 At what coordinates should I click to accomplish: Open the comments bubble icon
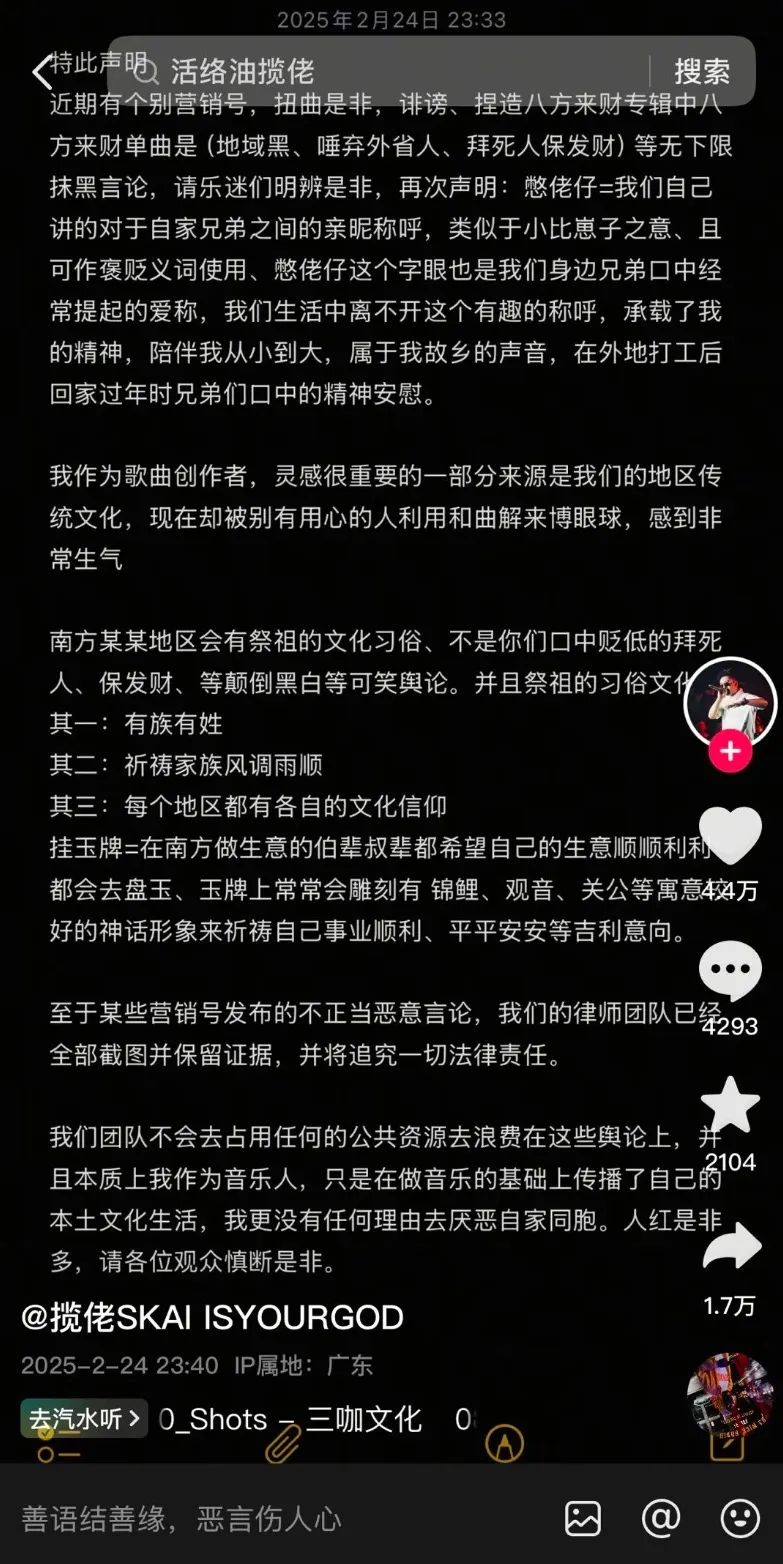coord(730,970)
